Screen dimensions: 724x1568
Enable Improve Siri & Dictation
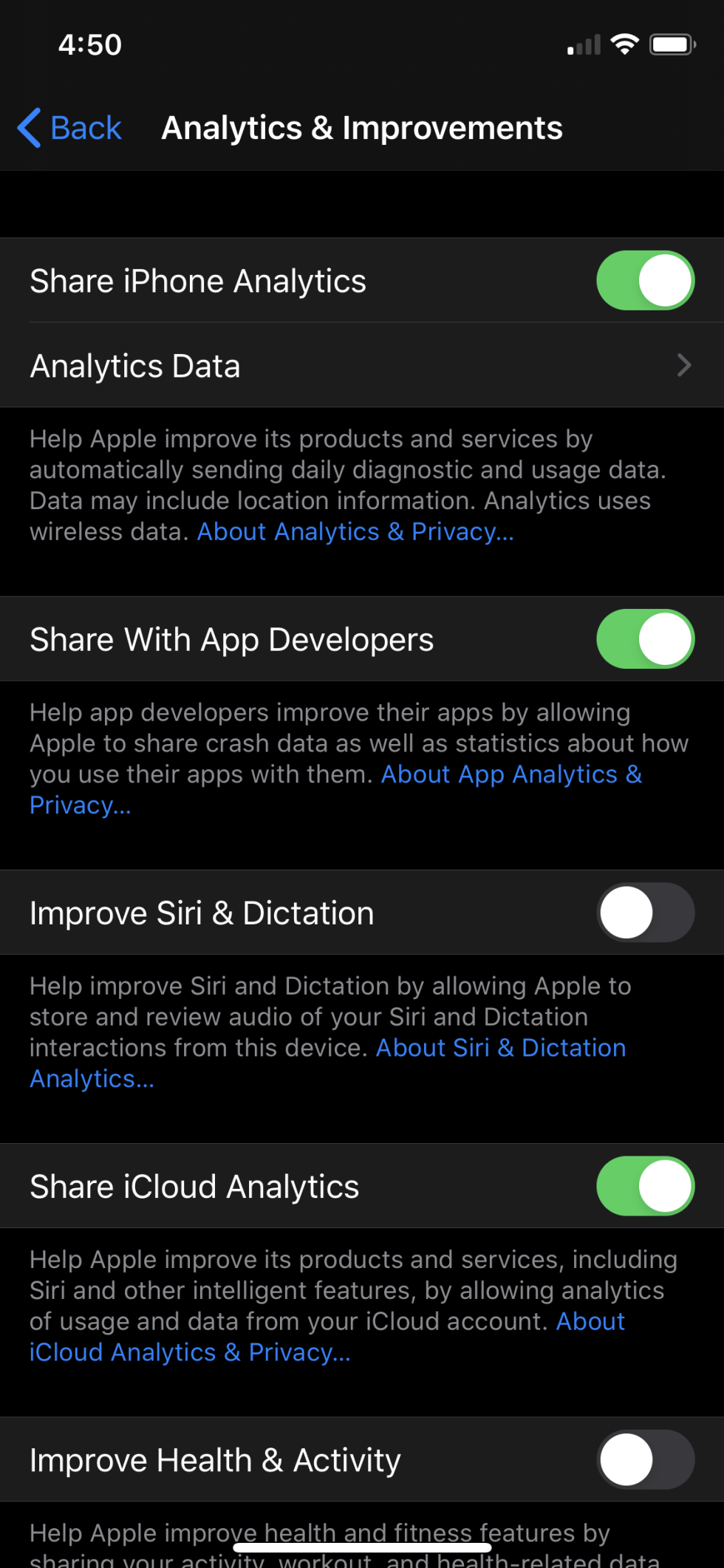(645, 912)
